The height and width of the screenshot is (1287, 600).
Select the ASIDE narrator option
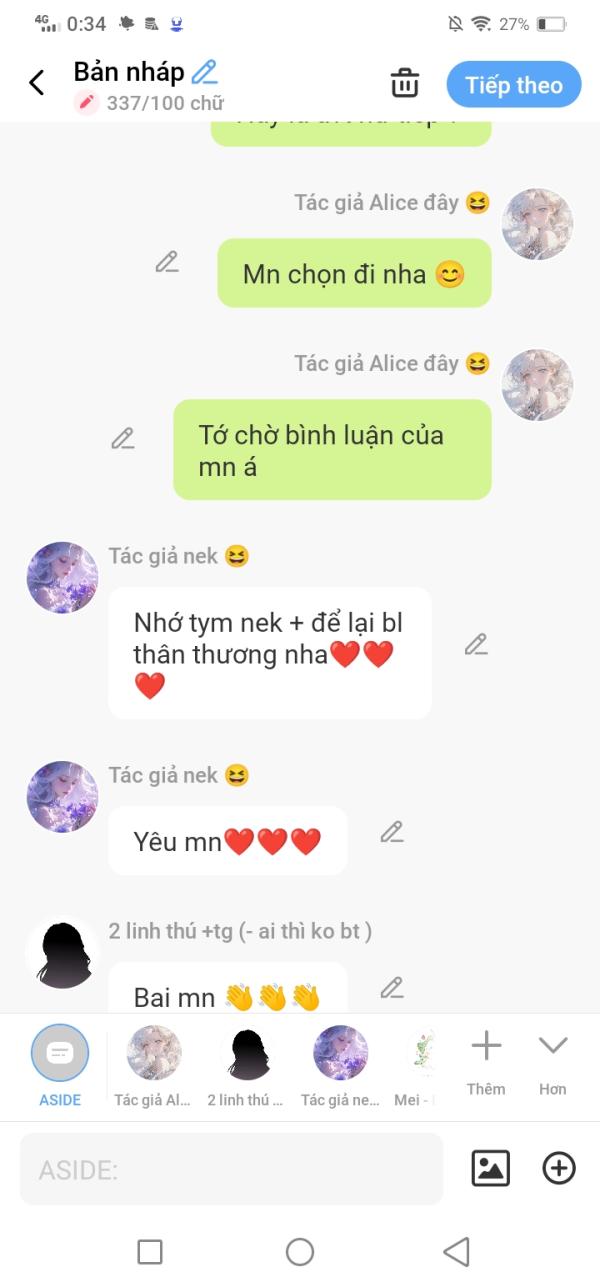[x=60, y=1066]
